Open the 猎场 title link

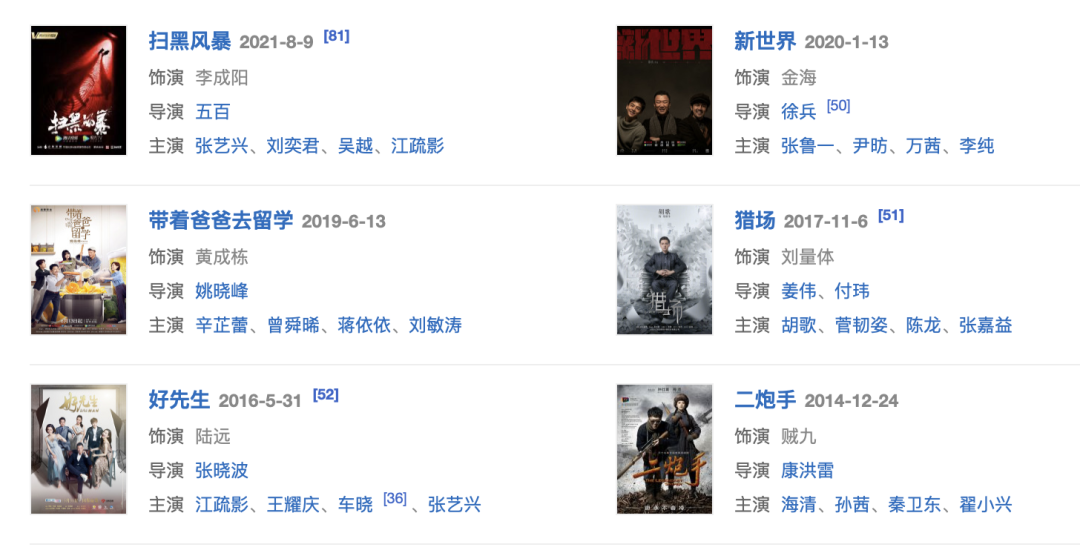click(754, 221)
